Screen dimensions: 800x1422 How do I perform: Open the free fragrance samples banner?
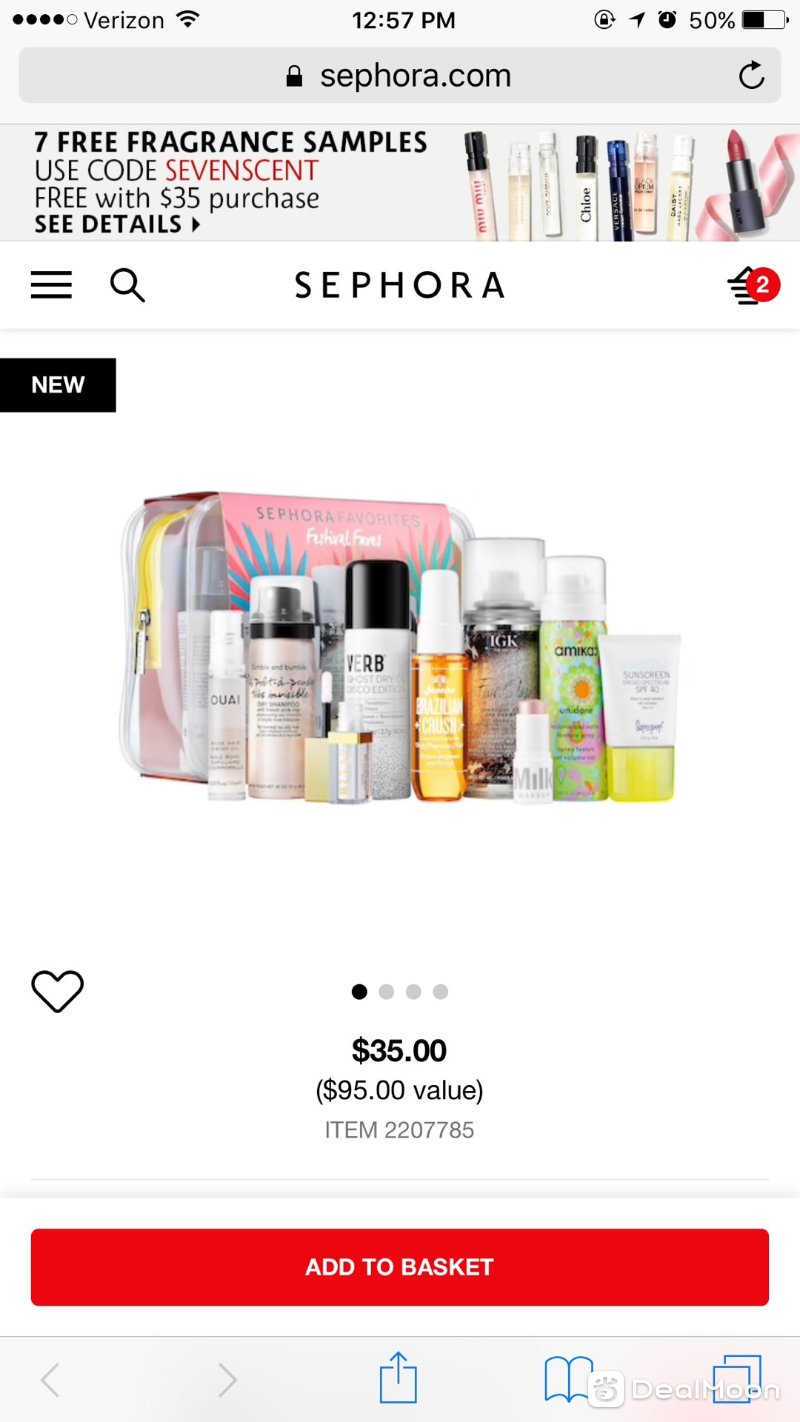coord(400,183)
